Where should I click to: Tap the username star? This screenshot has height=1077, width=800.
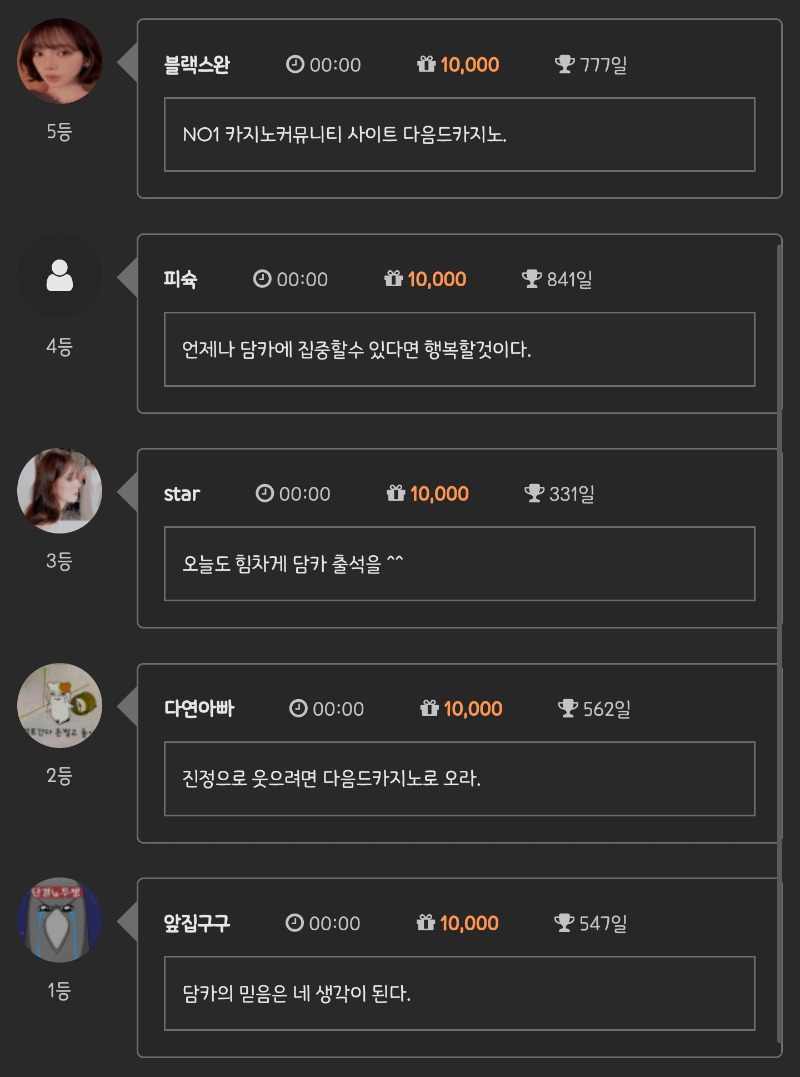click(x=182, y=494)
